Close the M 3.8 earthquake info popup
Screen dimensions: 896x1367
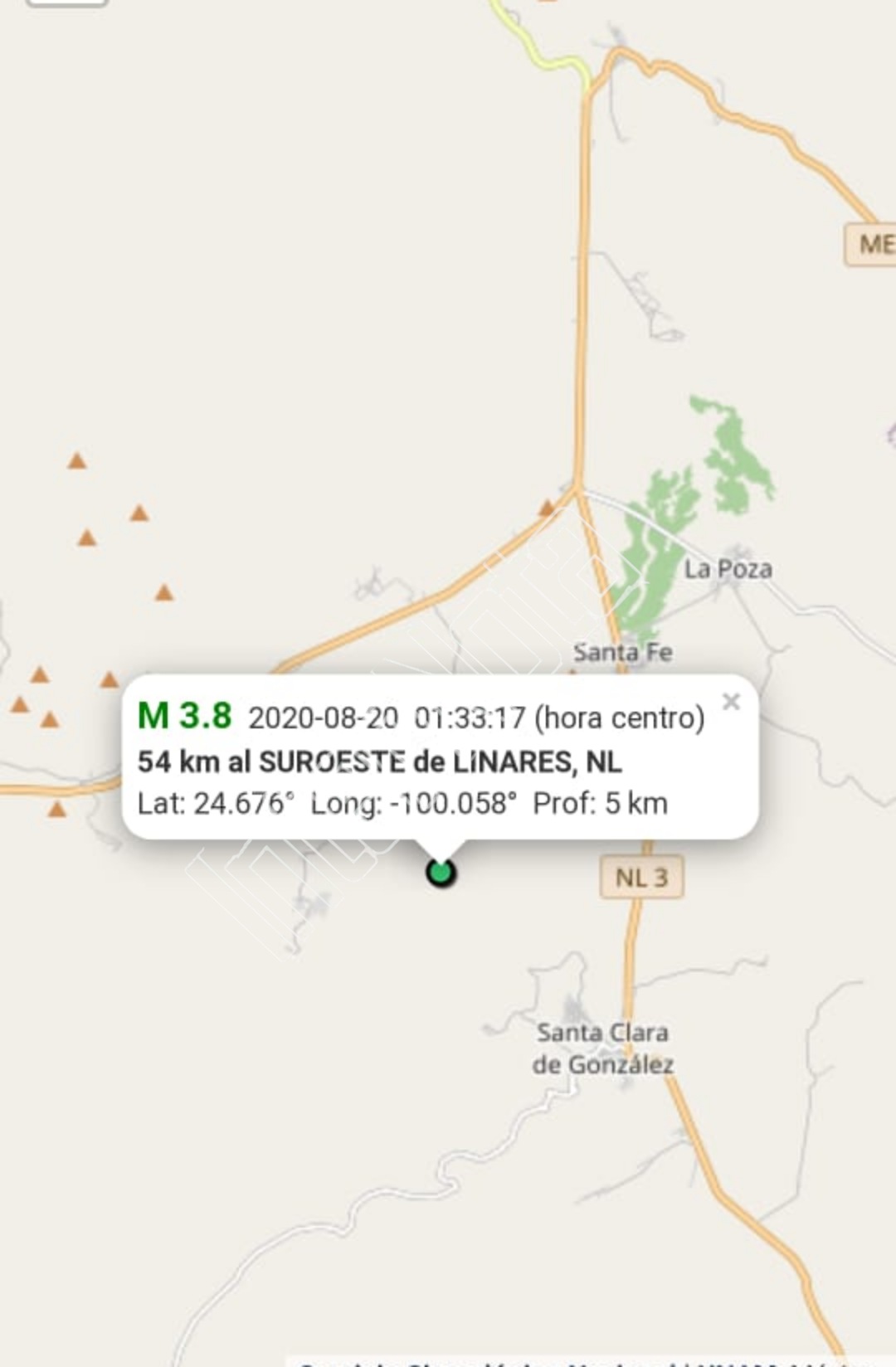(x=731, y=702)
